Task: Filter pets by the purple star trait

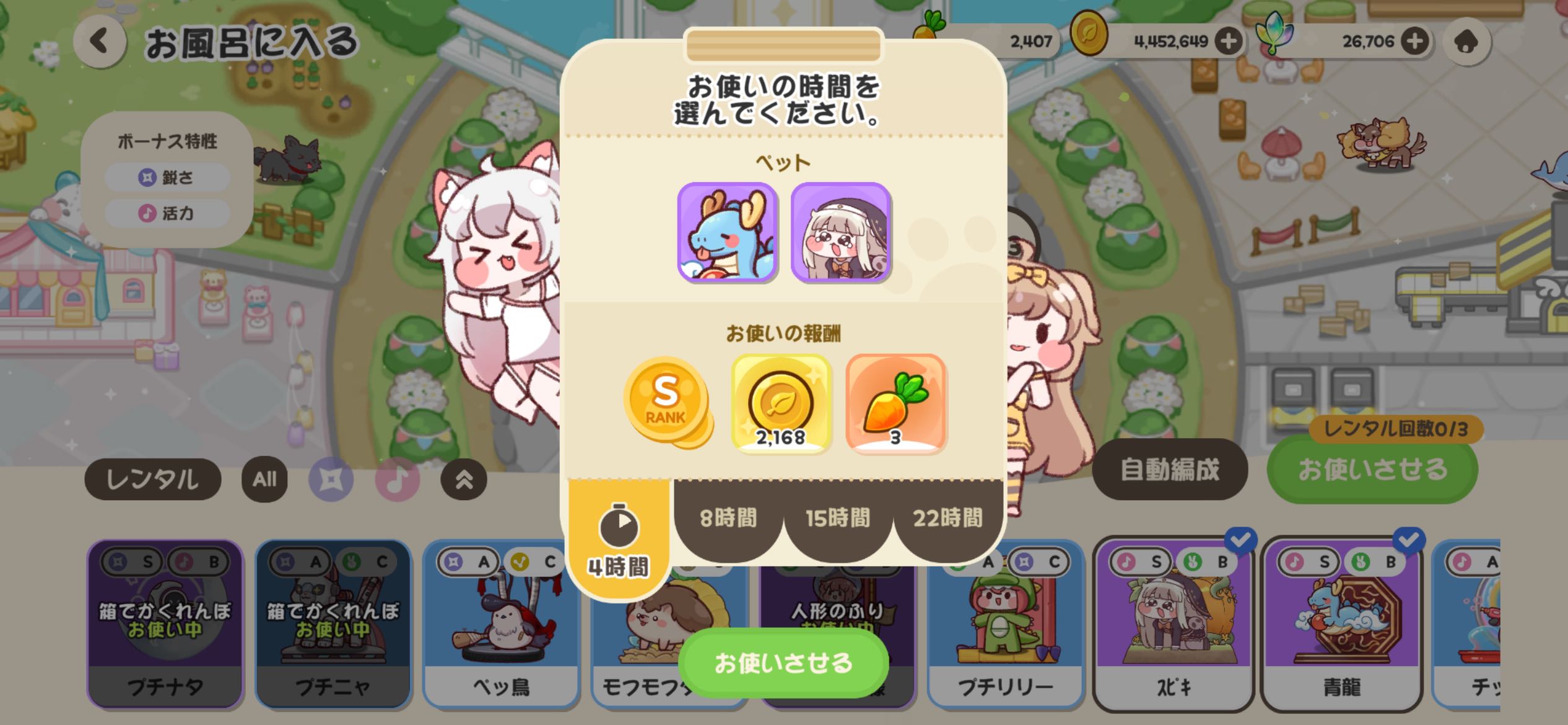Action: 331,480
